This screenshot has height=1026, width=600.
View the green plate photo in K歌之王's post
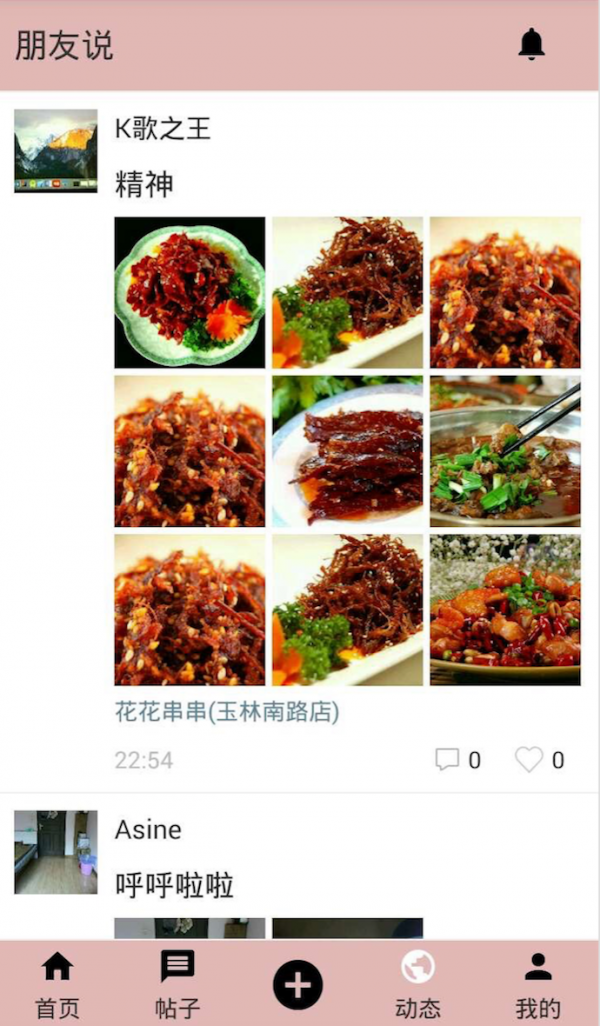(x=190, y=292)
